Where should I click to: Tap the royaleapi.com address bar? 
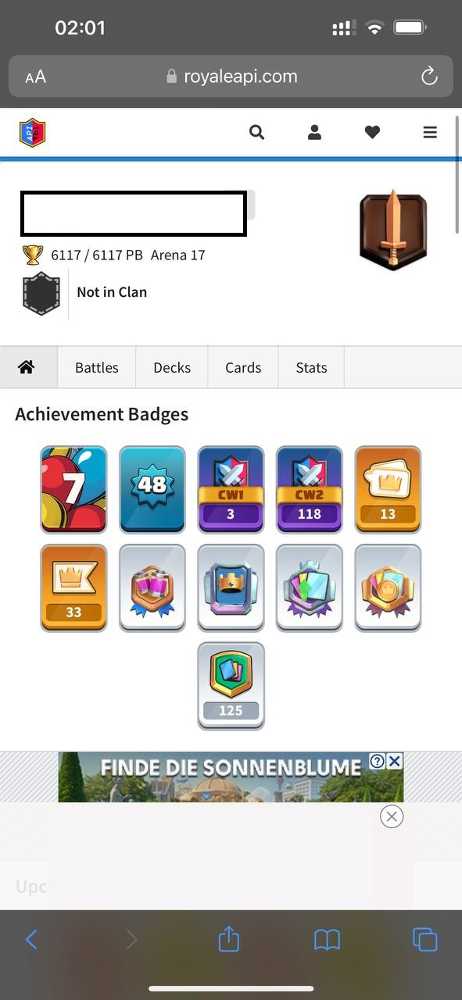pyautogui.click(x=231, y=77)
